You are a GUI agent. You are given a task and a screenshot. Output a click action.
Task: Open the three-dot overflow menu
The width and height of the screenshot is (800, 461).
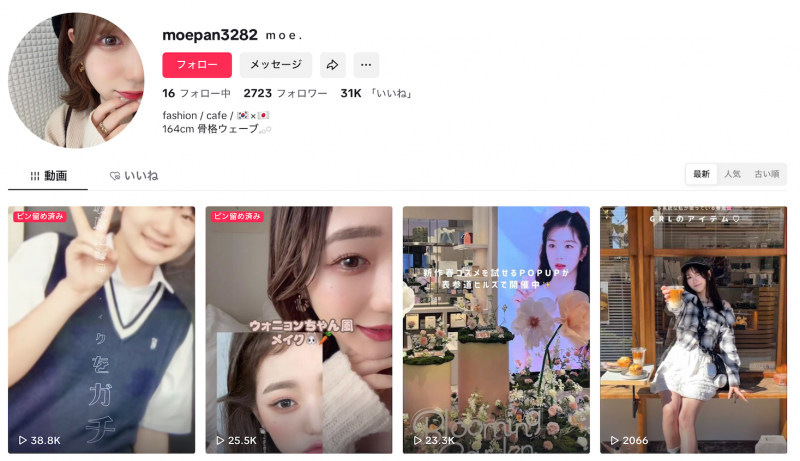click(x=366, y=65)
